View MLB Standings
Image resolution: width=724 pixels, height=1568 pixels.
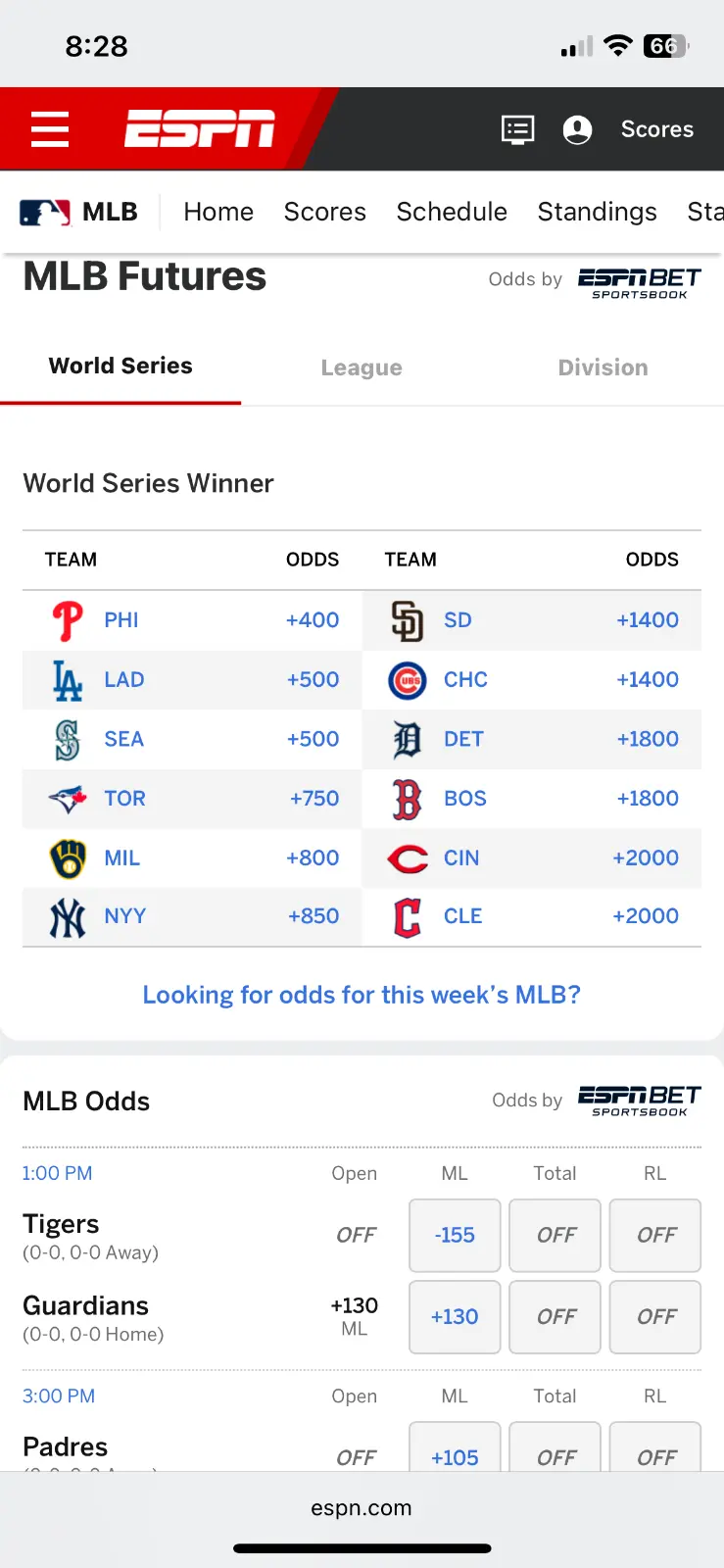[x=597, y=212]
